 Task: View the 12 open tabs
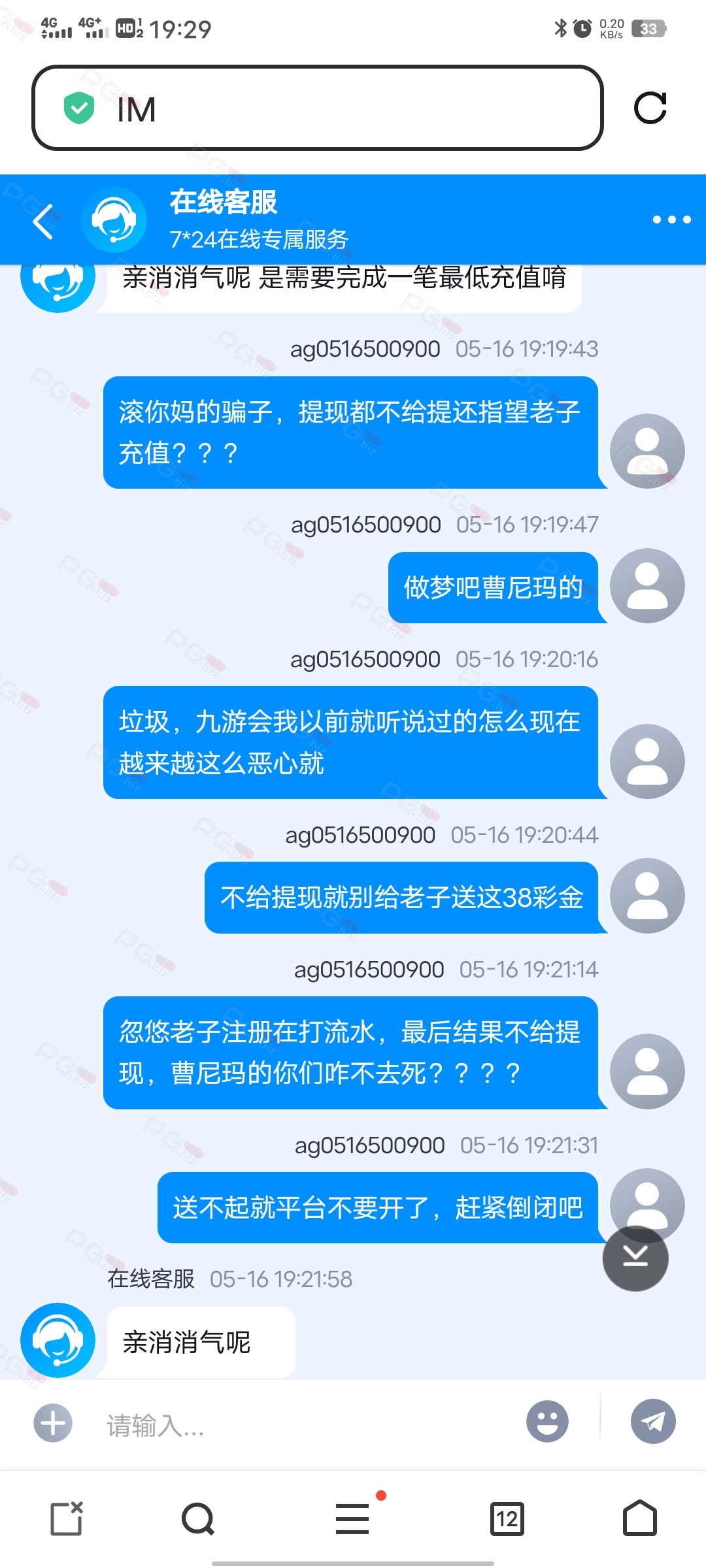(507, 1518)
